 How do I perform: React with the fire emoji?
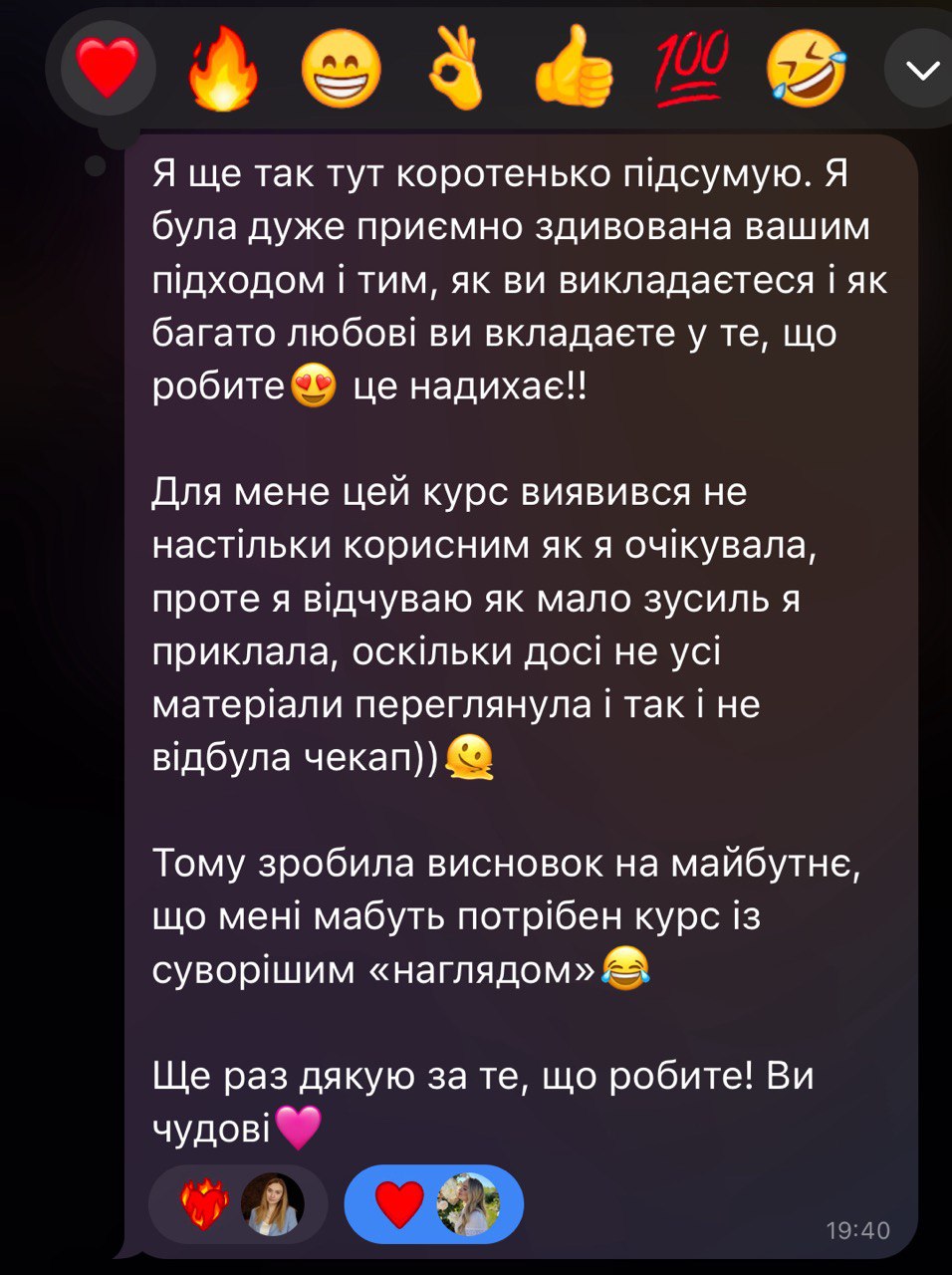224,69
